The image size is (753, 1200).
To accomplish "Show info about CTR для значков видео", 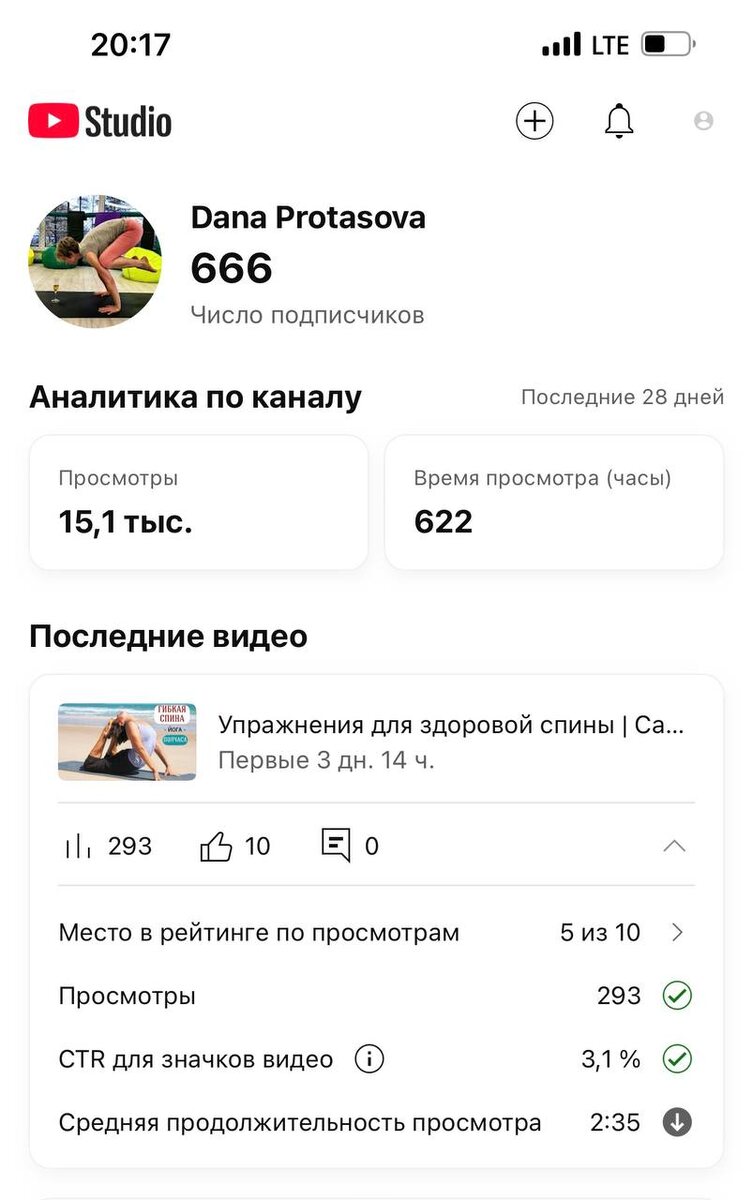I will coord(369,1059).
